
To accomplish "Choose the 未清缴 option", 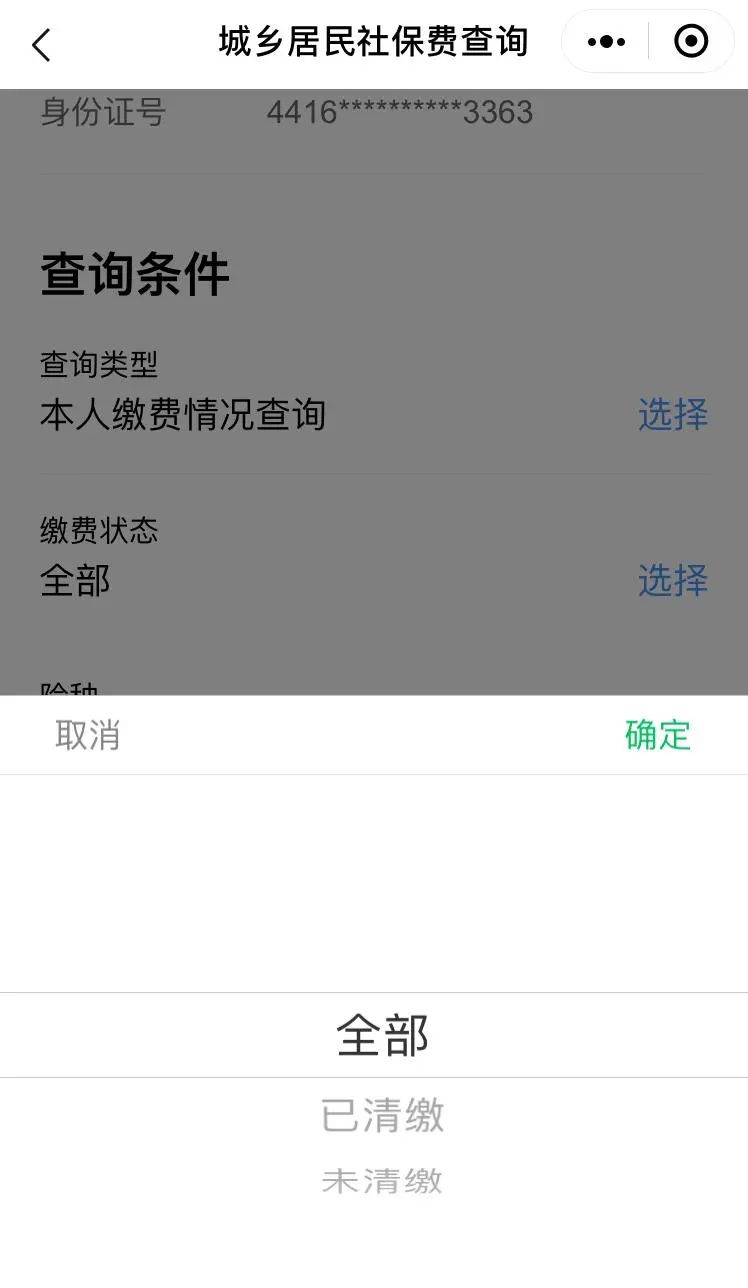I will coord(383,1181).
